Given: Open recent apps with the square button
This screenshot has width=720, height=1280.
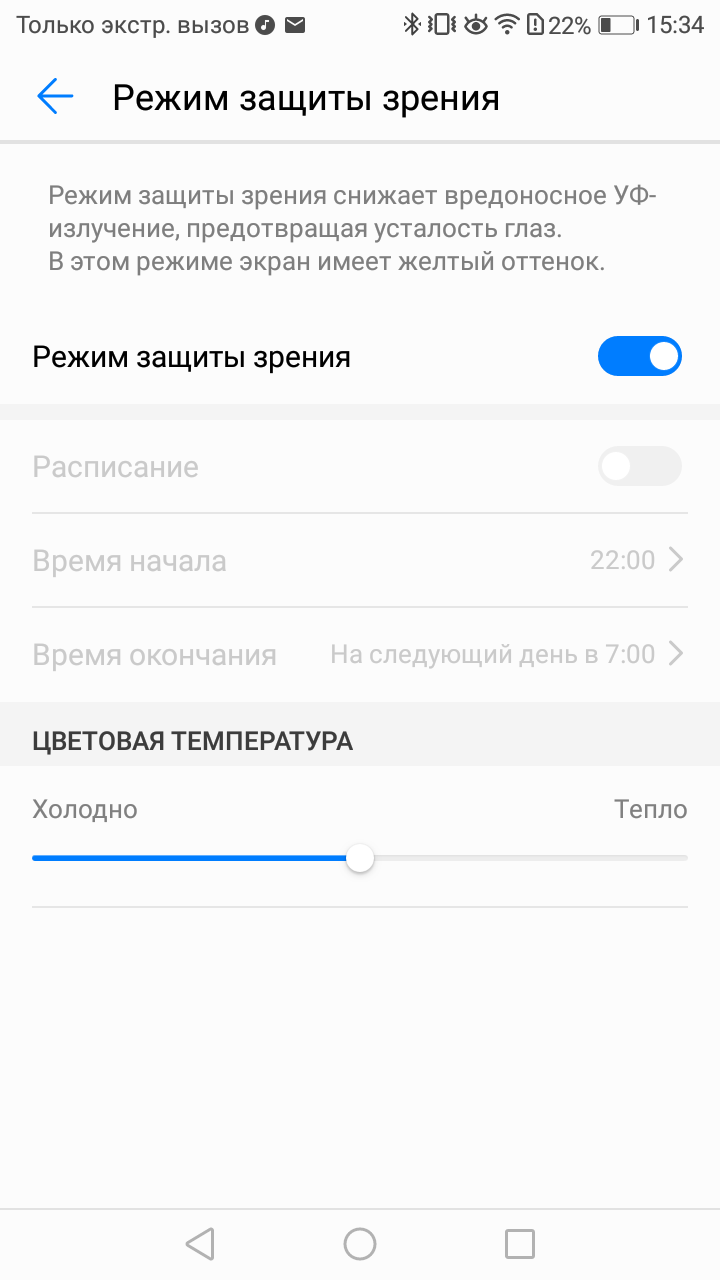Looking at the screenshot, I should pyautogui.click(x=520, y=1243).
